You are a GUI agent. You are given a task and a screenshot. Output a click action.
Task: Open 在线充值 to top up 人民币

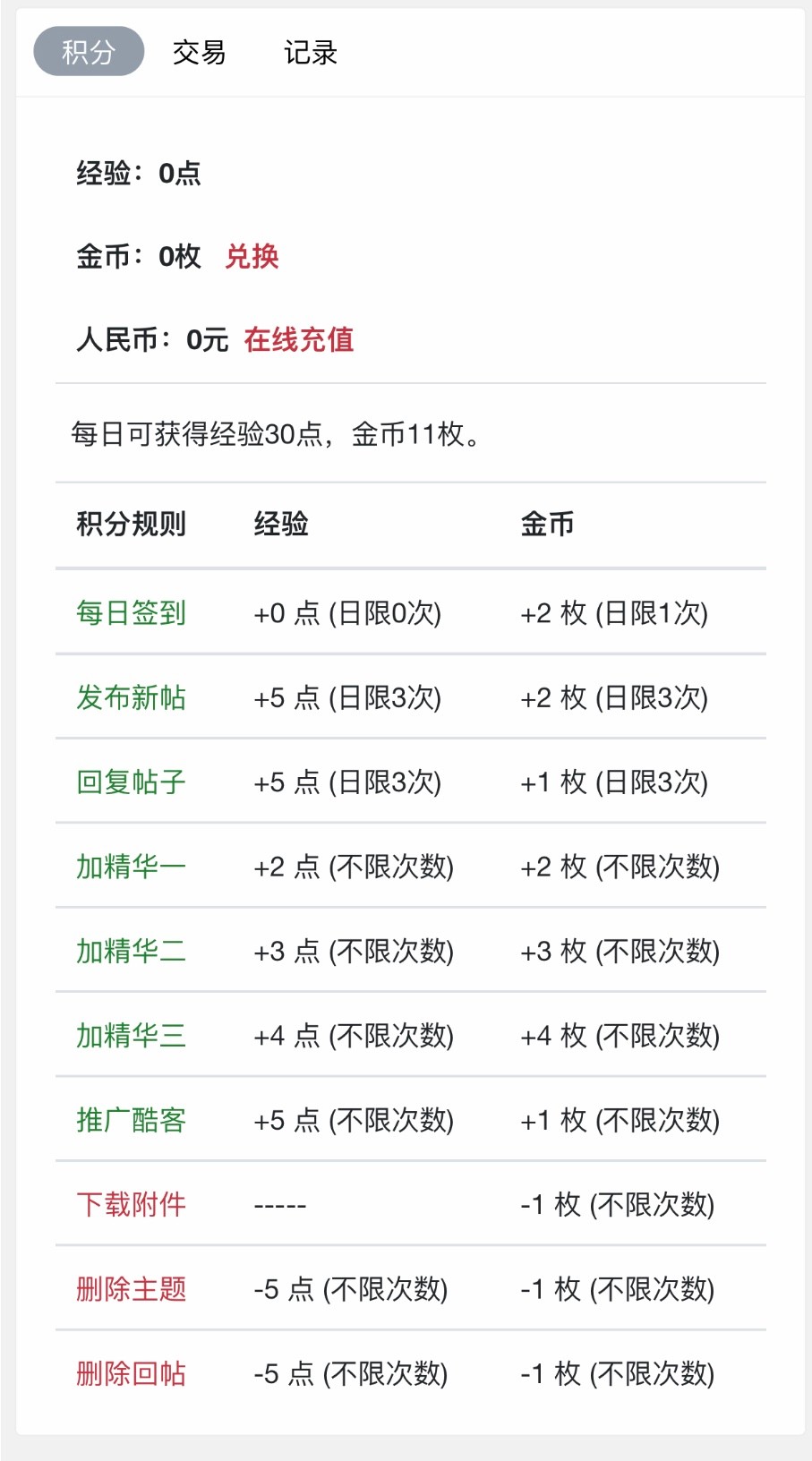click(299, 340)
